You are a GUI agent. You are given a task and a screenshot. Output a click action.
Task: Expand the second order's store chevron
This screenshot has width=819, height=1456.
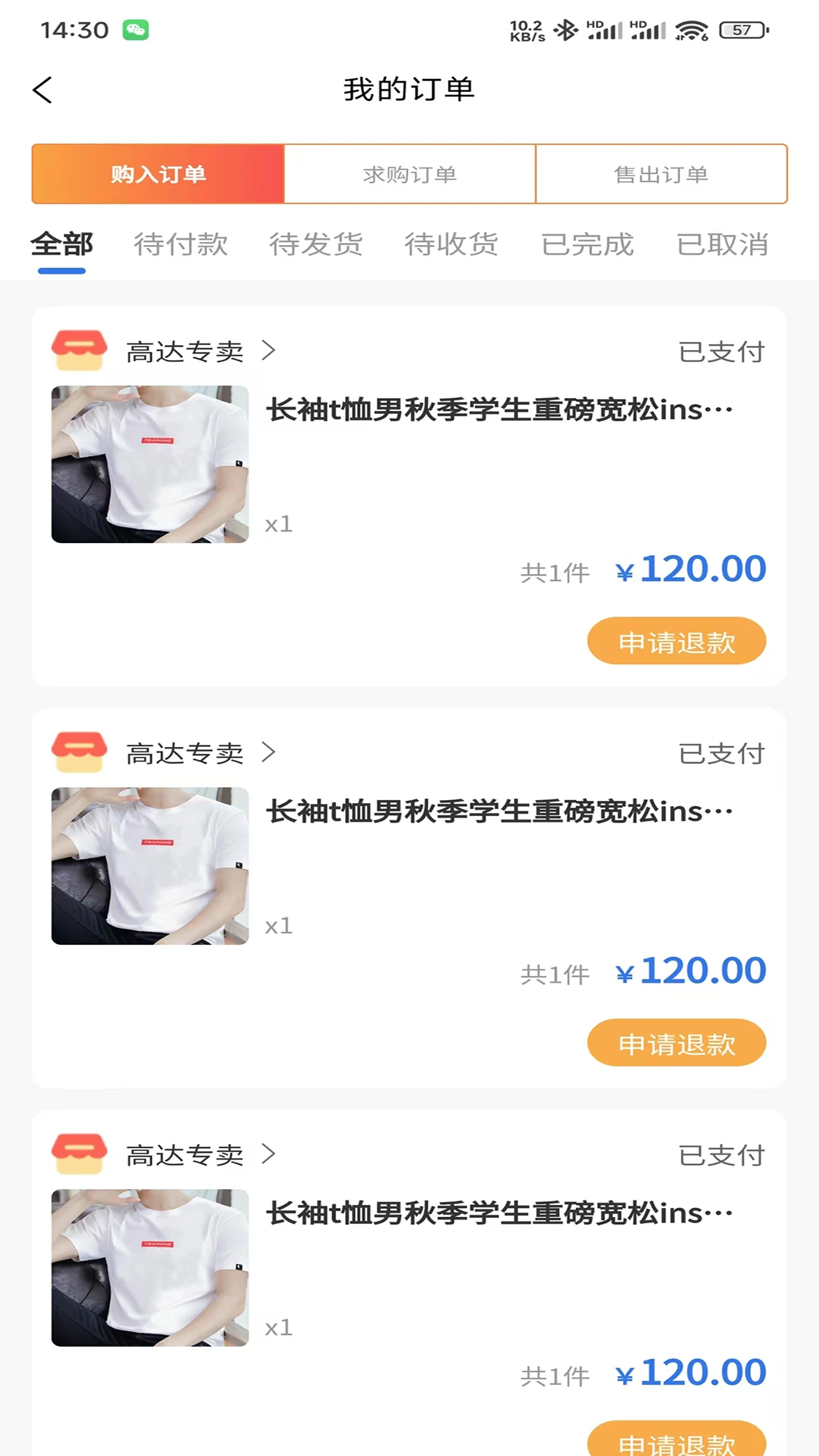click(x=269, y=752)
